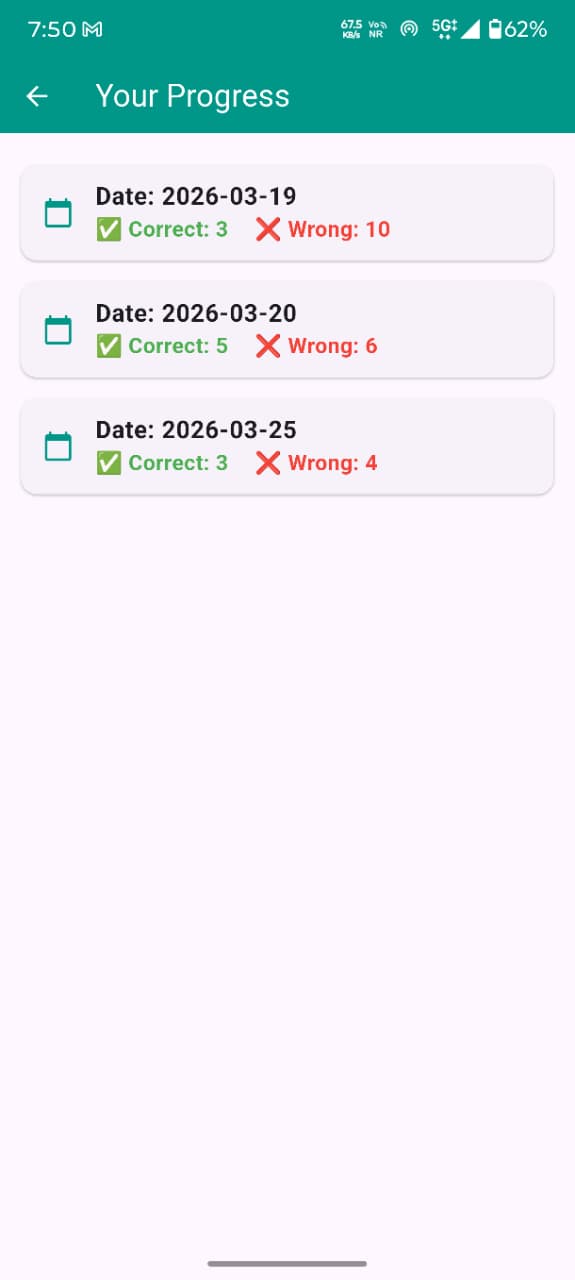Image resolution: width=575 pixels, height=1280 pixels.
Task: Go back using the app bar arrow
Action: tap(37, 96)
